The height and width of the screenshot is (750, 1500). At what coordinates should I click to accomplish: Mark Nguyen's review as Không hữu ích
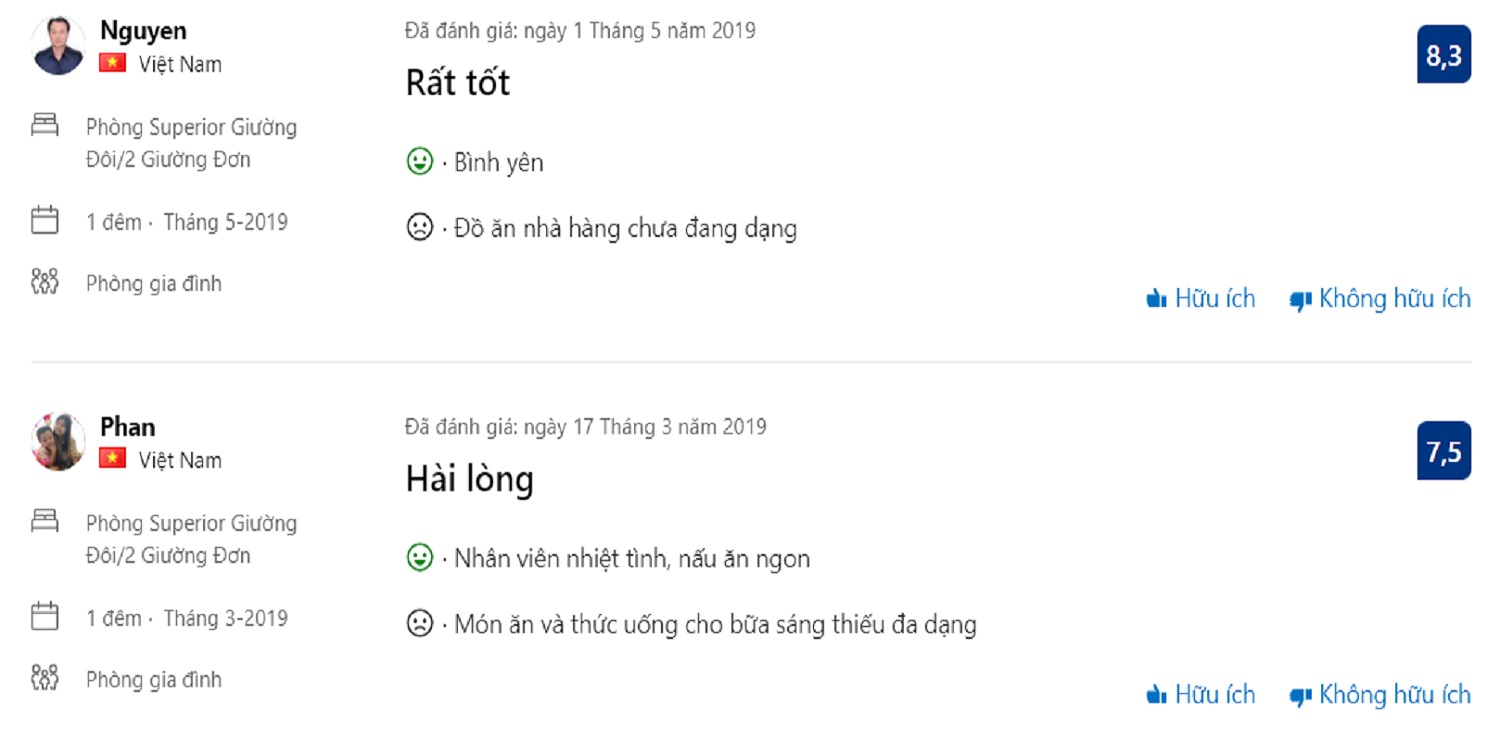[1380, 299]
